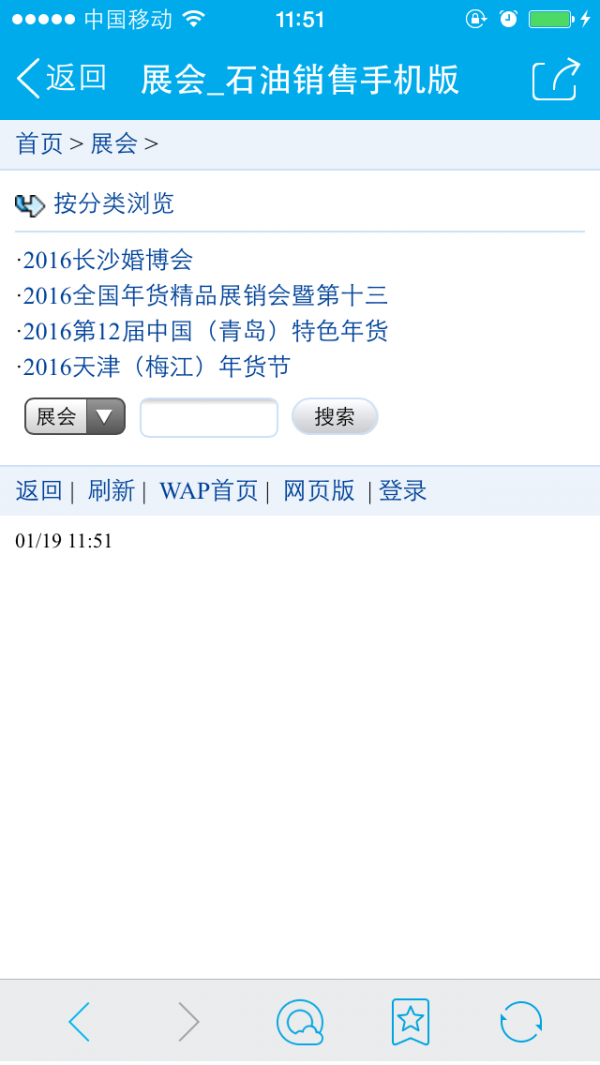Open the 登录 login link
The width and height of the screenshot is (600, 1065).
coord(403,491)
